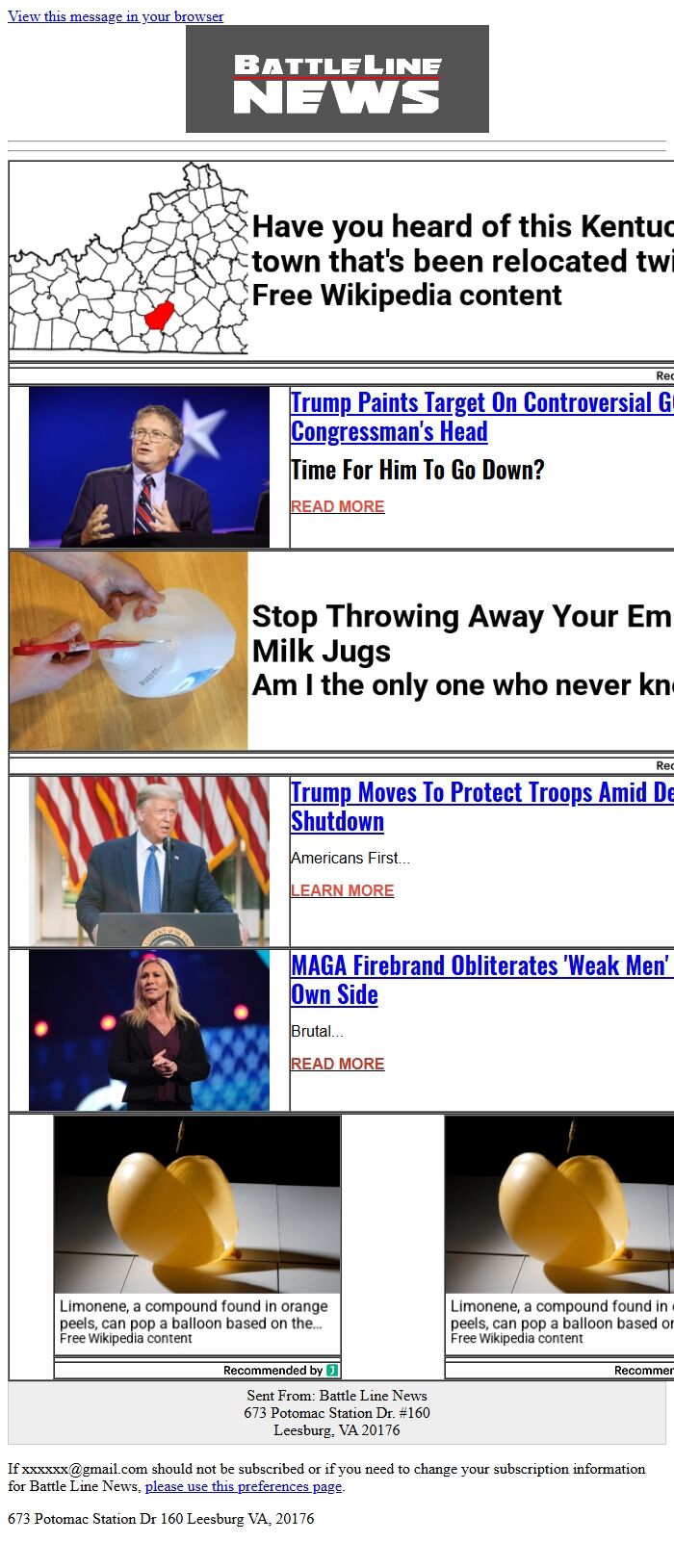674x1568 pixels.
Task: Tap READ MORE under 'Brutal...'
Action: [337, 1064]
